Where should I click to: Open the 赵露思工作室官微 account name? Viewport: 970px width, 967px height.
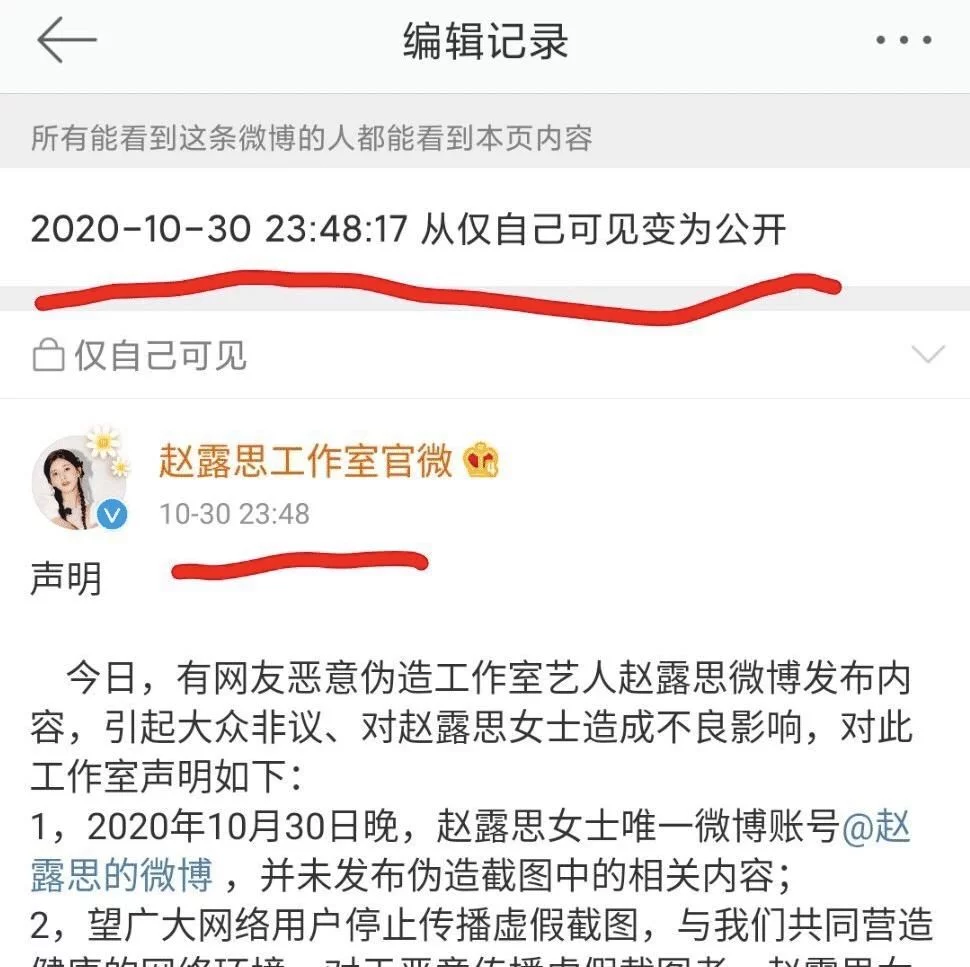[305, 462]
